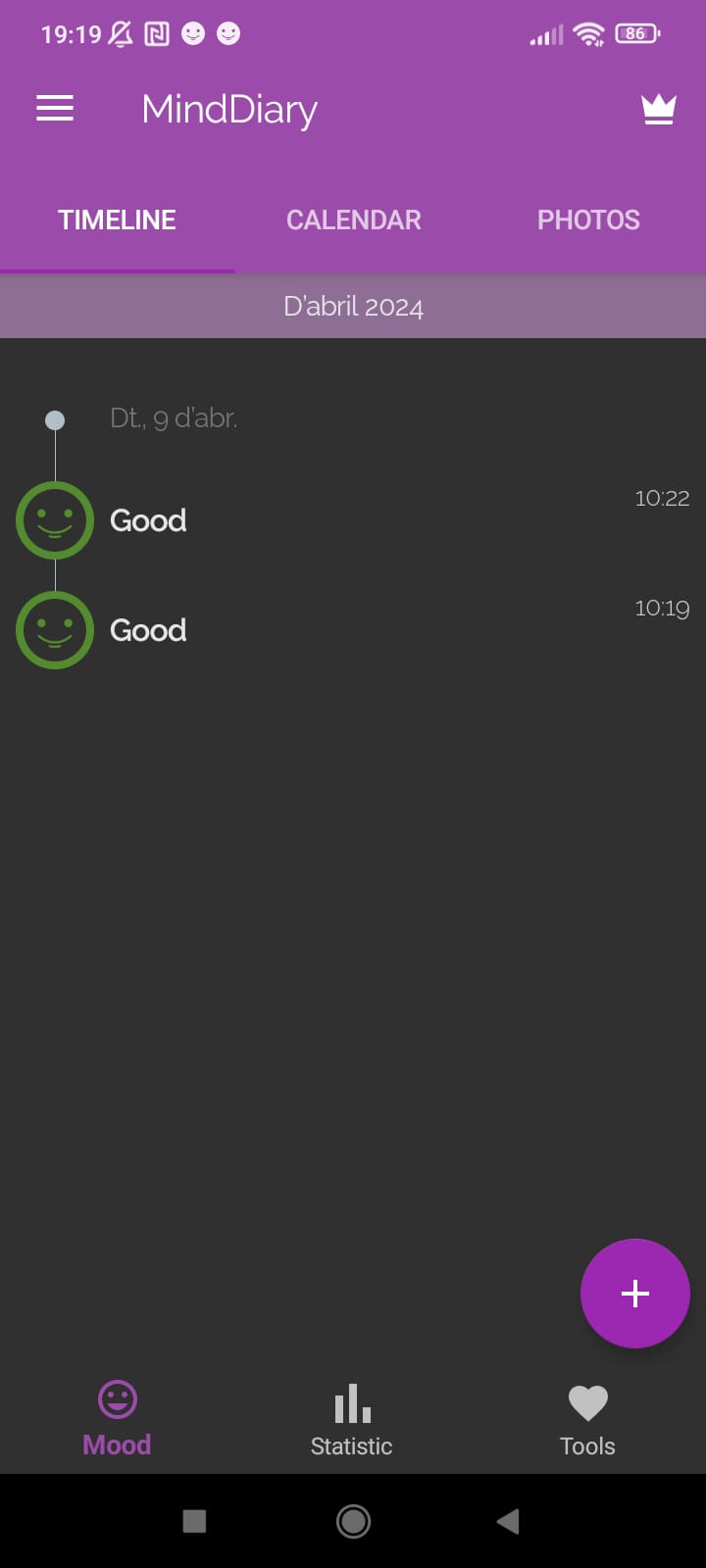Tap the Android home circle button

click(x=353, y=1521)
